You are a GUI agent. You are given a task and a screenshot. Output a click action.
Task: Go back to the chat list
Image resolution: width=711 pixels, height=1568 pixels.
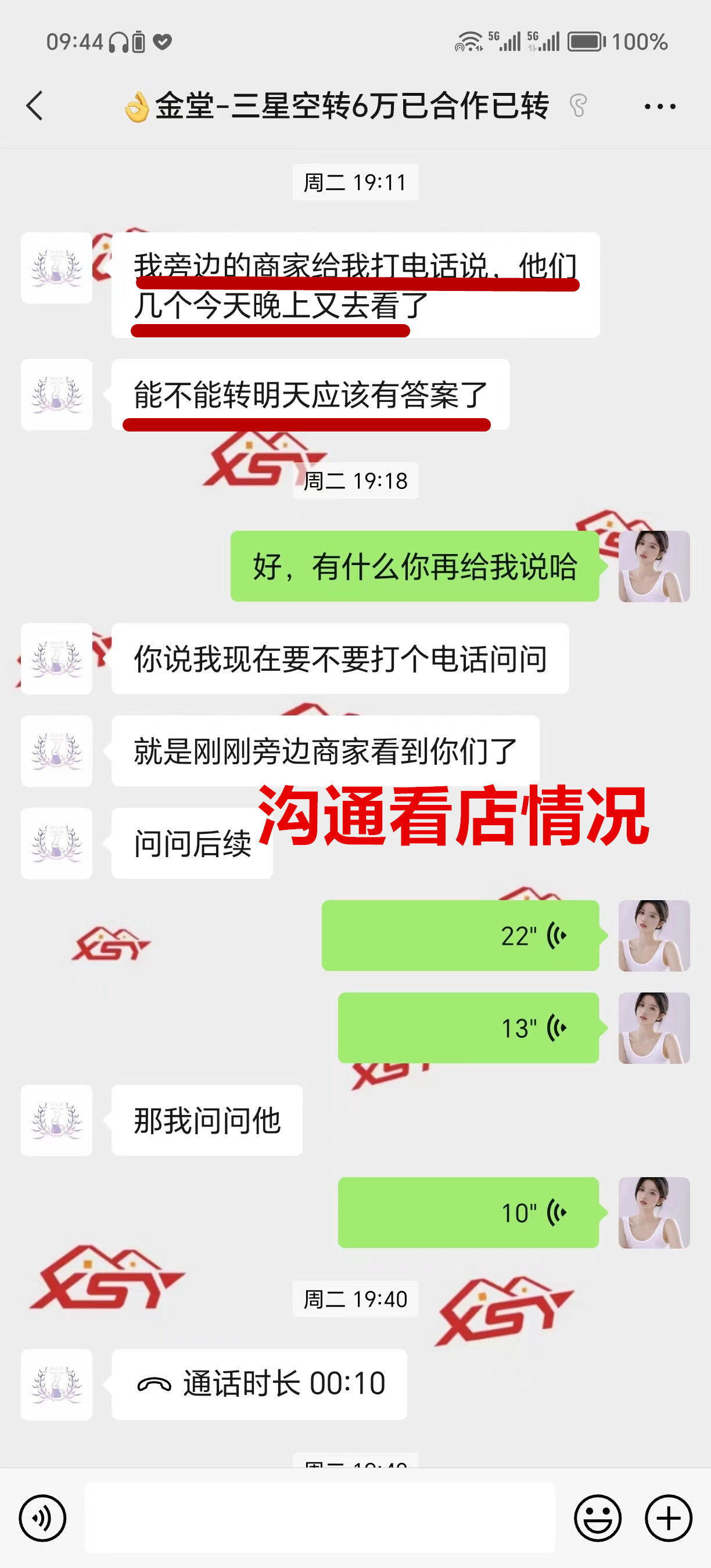pyautogui.click(x=35, y=106)
